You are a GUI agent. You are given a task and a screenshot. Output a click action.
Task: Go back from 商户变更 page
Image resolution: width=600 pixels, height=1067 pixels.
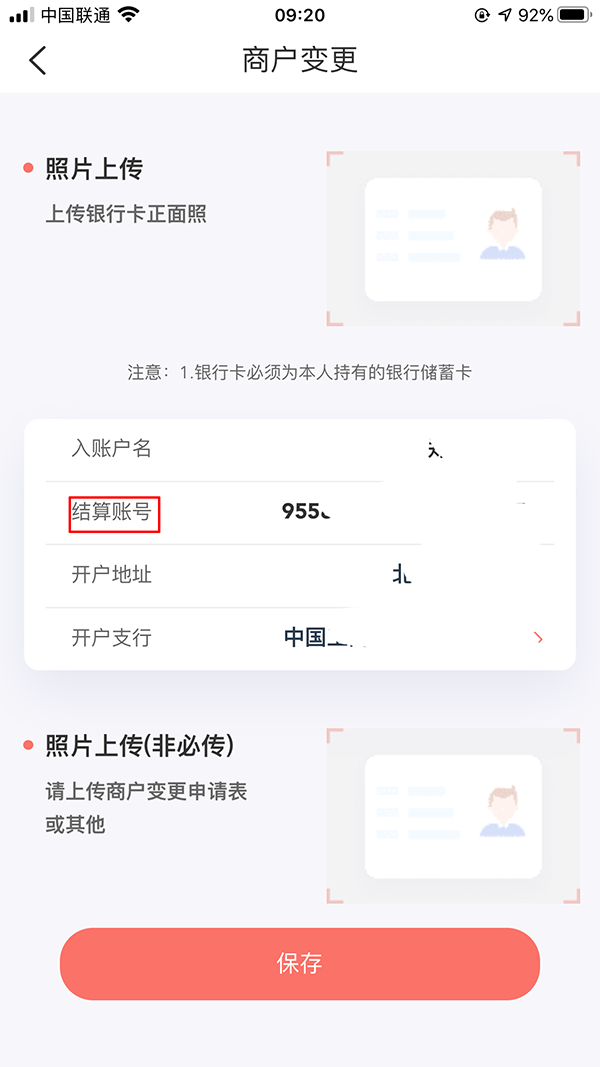click(38, 60)
